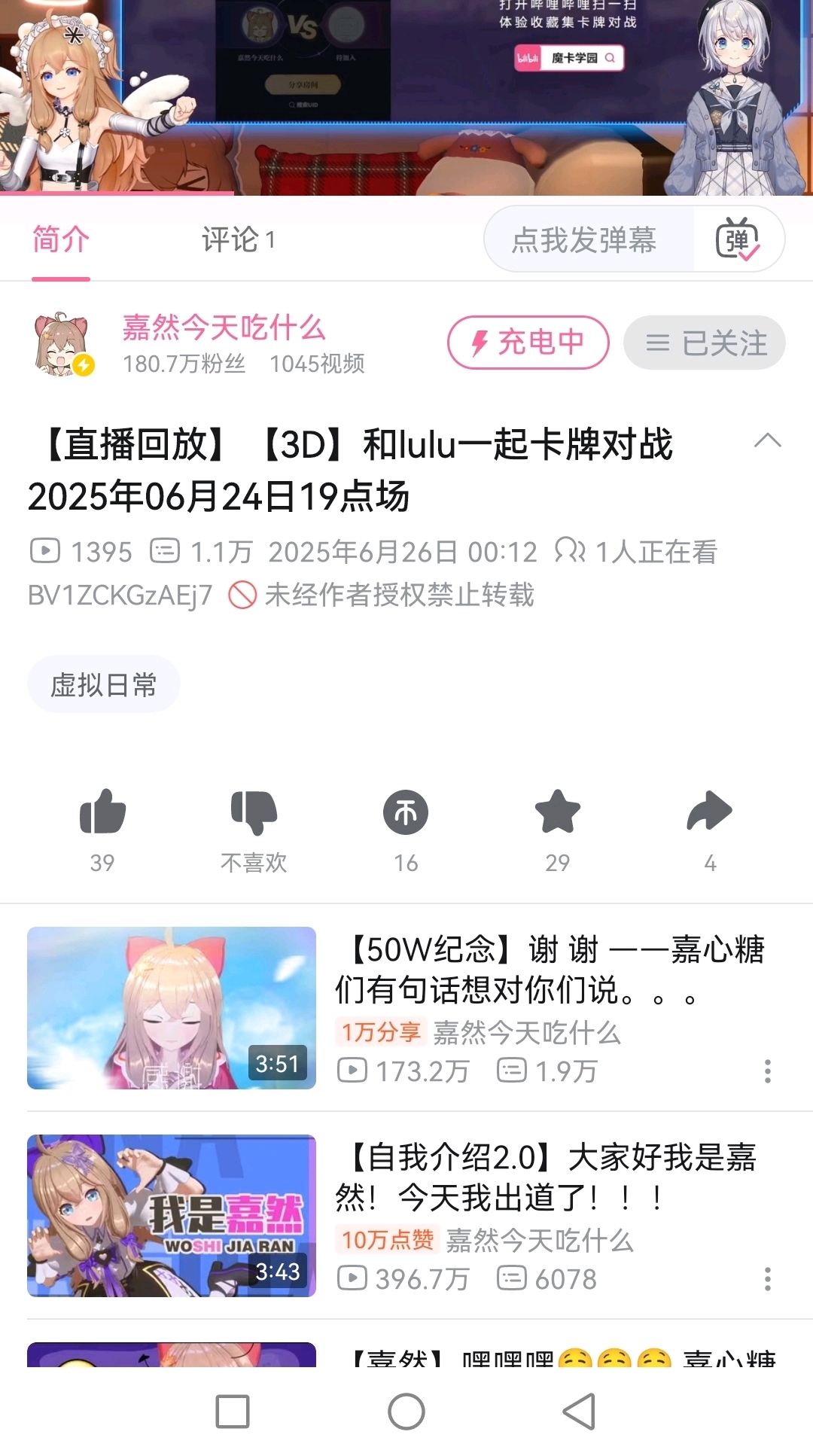Toggle the danmaku display icon
The height and width of the screenshot is (1456, 813).
tap(737, 239)
